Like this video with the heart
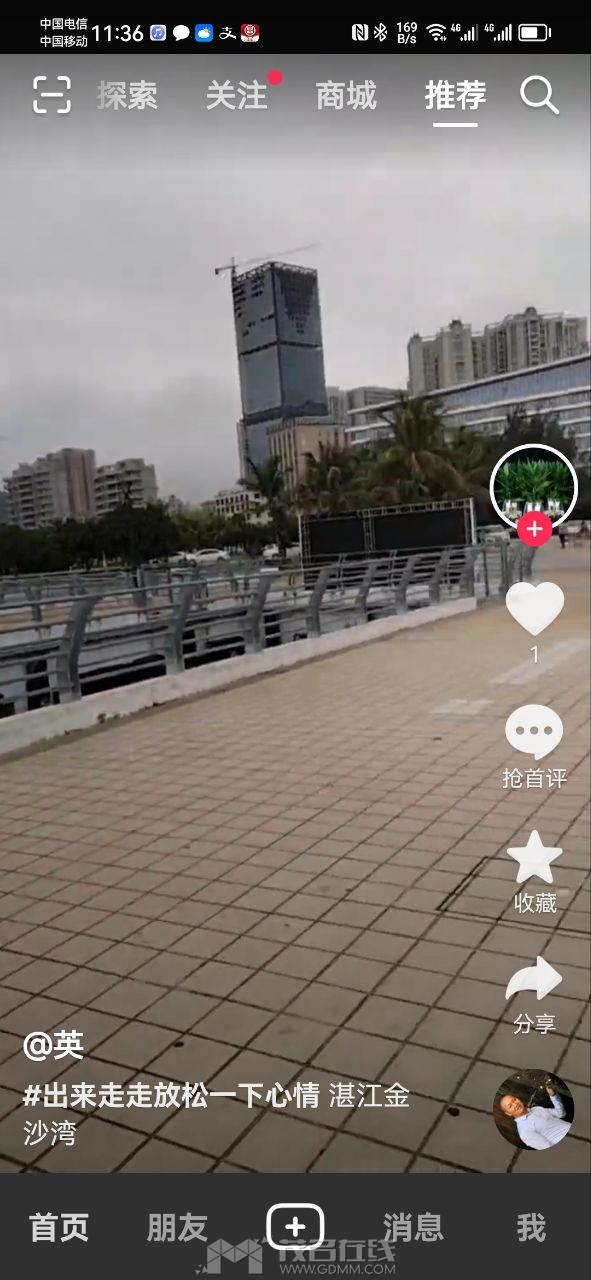Screen dimensions: 591x1280 [534, 609]
